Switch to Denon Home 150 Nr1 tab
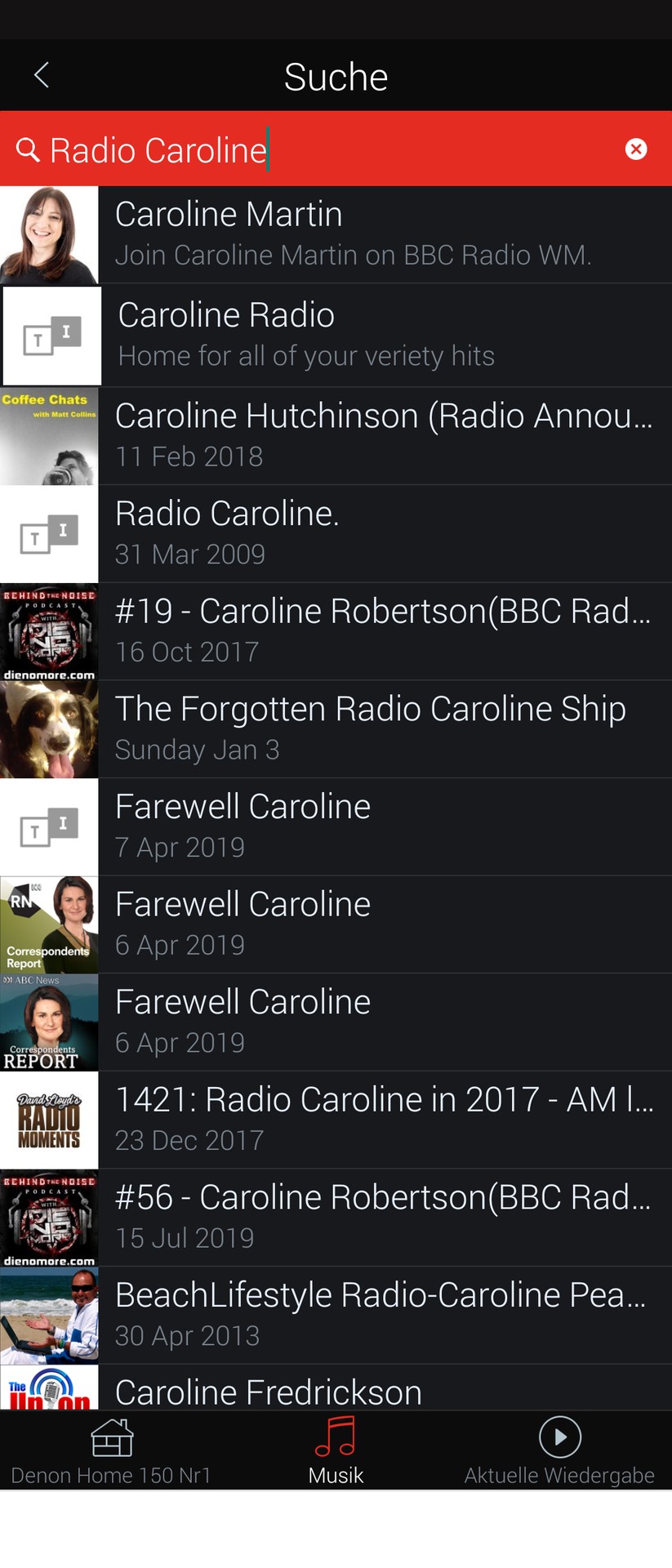This screenshot has width=672, height=1568. [x=111, y=1452]
